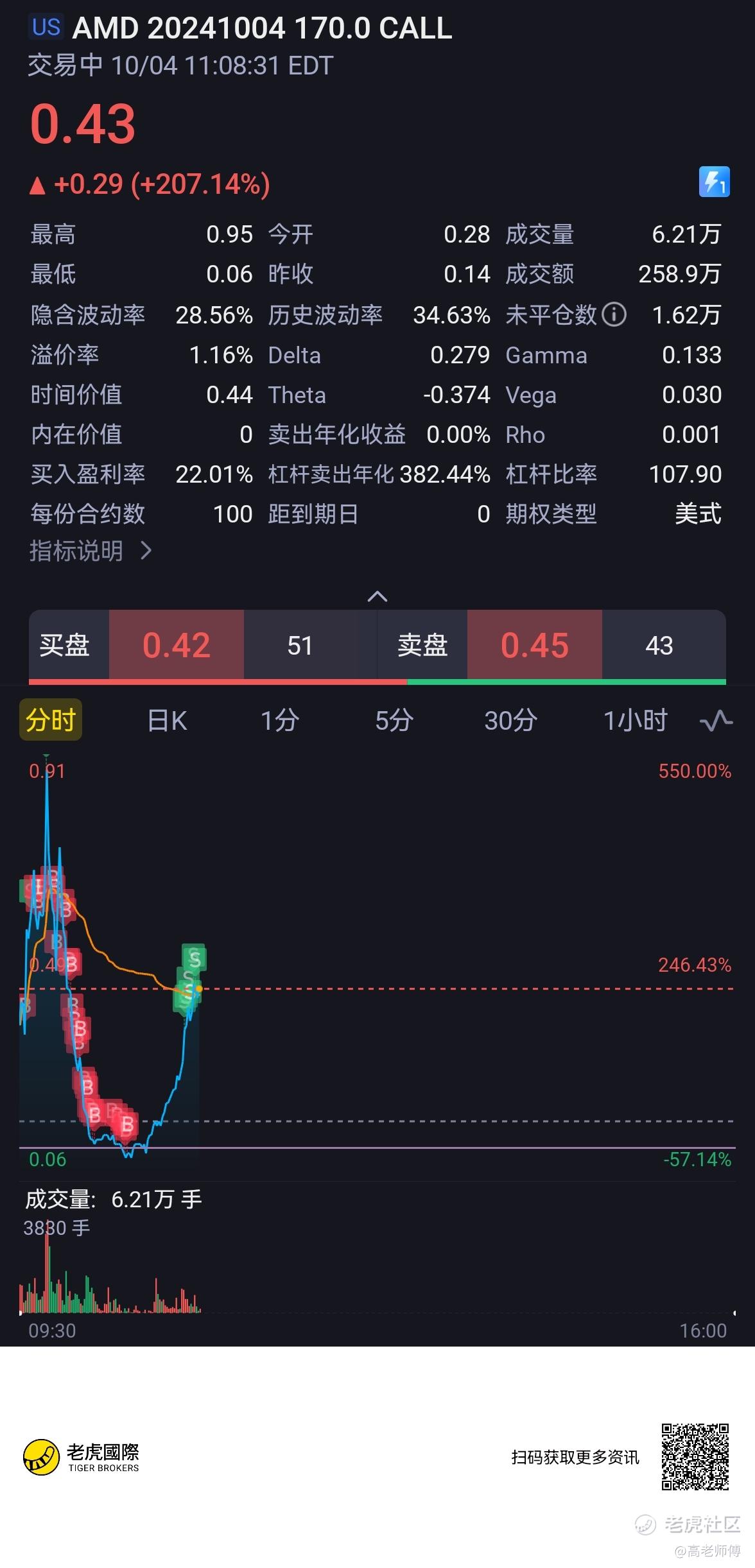Tap the 卖盘 ask price 0.45
The image size is (755, 1568).
click(x=535, y=644)
